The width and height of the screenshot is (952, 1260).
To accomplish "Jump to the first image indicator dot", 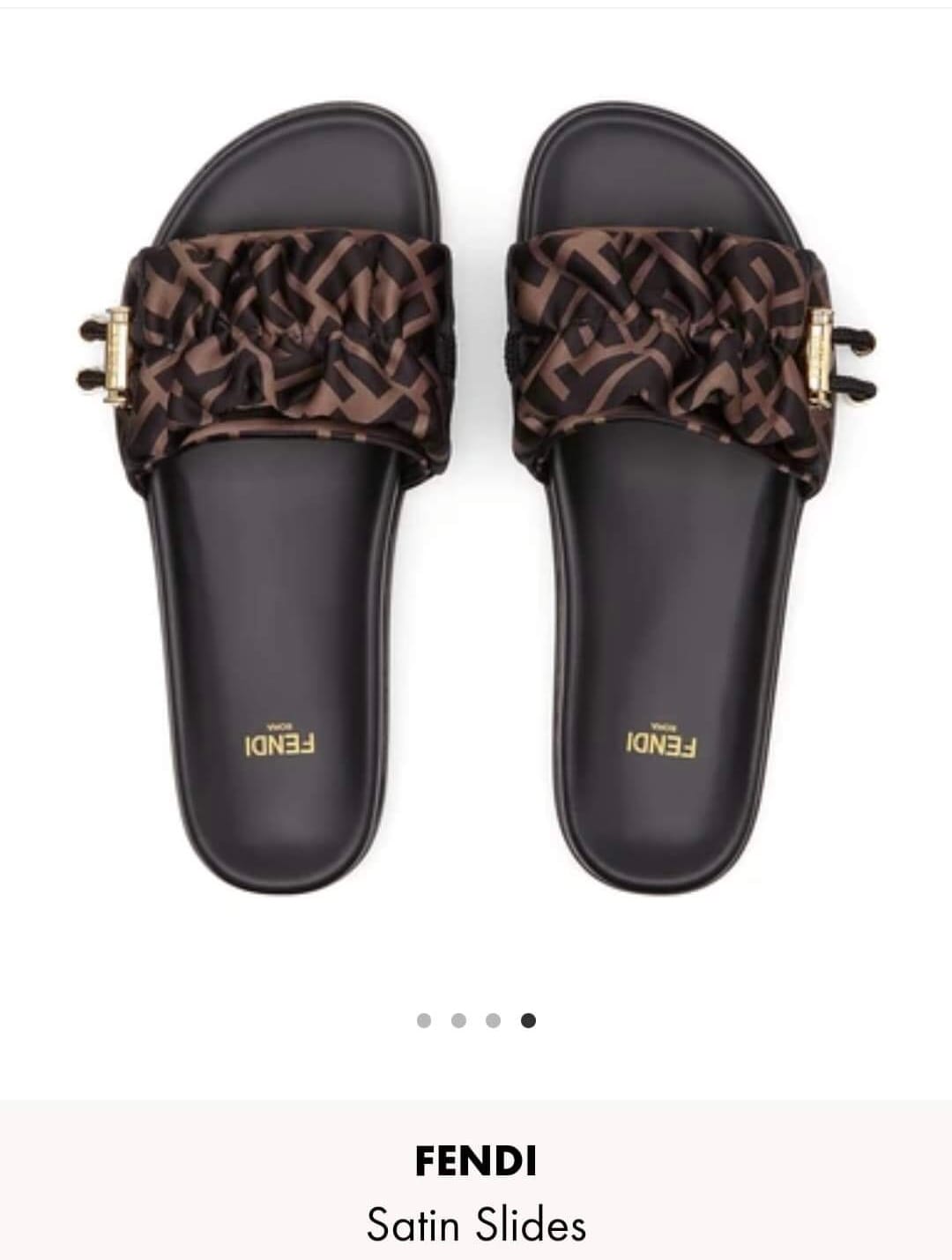I will [x=424, y=1020].
